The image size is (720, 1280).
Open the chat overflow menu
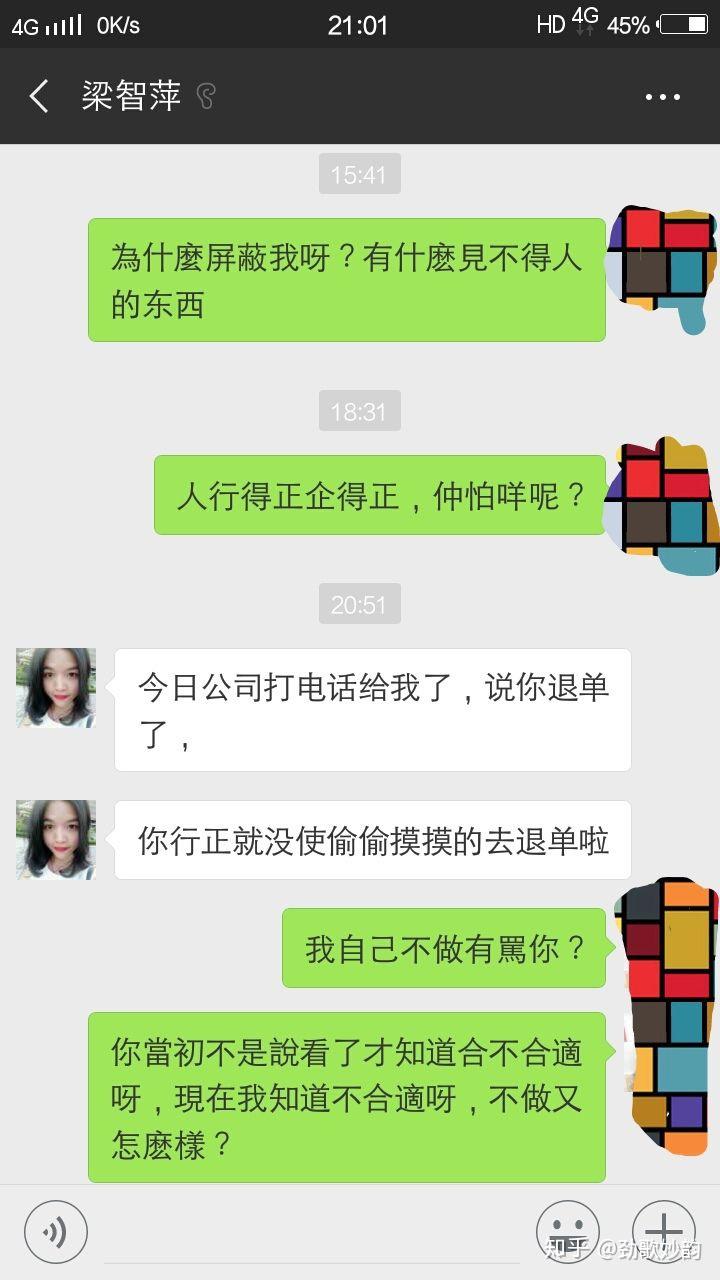tap(662, 97)
